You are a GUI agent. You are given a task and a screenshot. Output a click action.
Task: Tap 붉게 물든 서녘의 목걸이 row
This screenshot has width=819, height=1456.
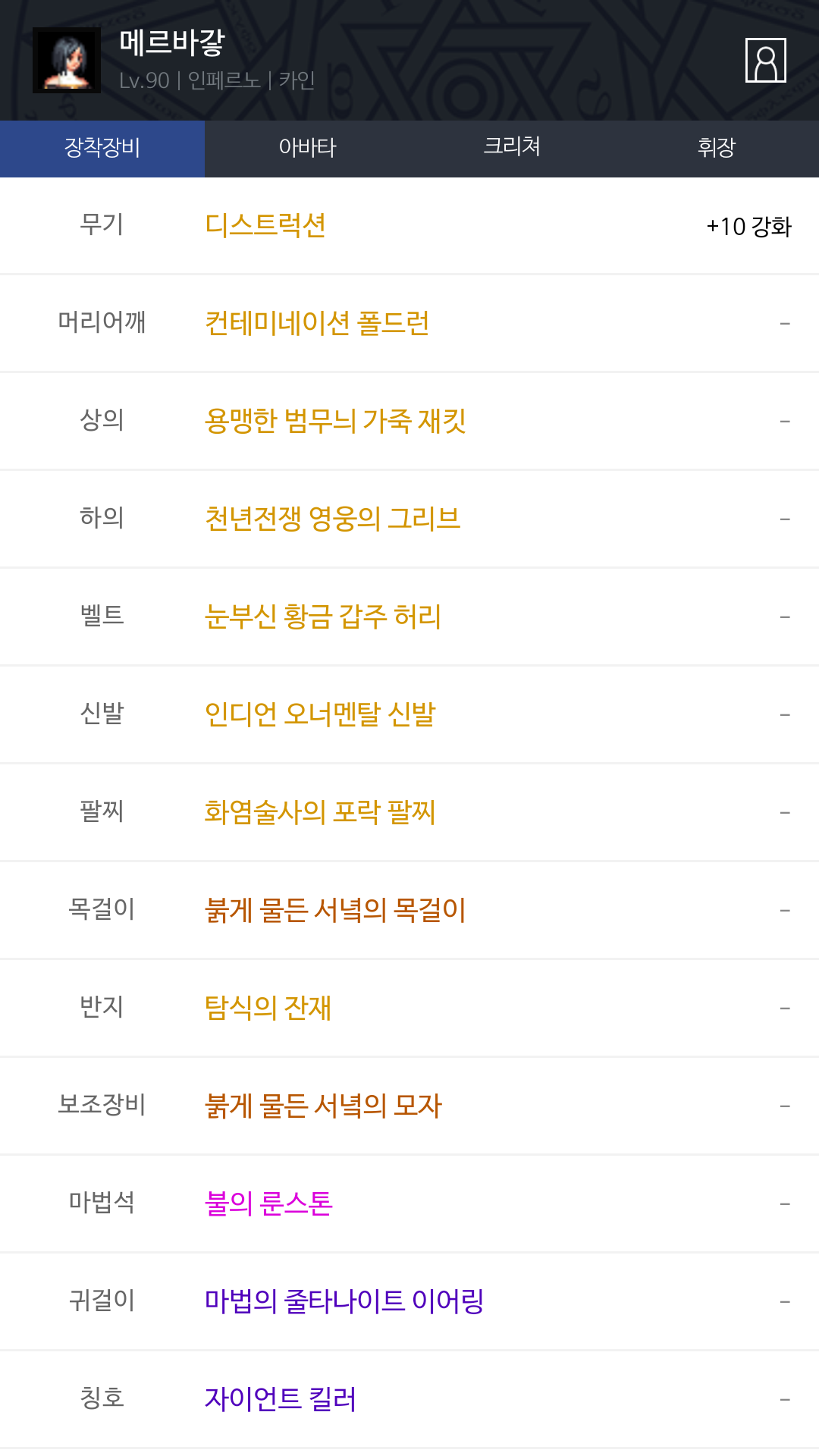[409, 911]
